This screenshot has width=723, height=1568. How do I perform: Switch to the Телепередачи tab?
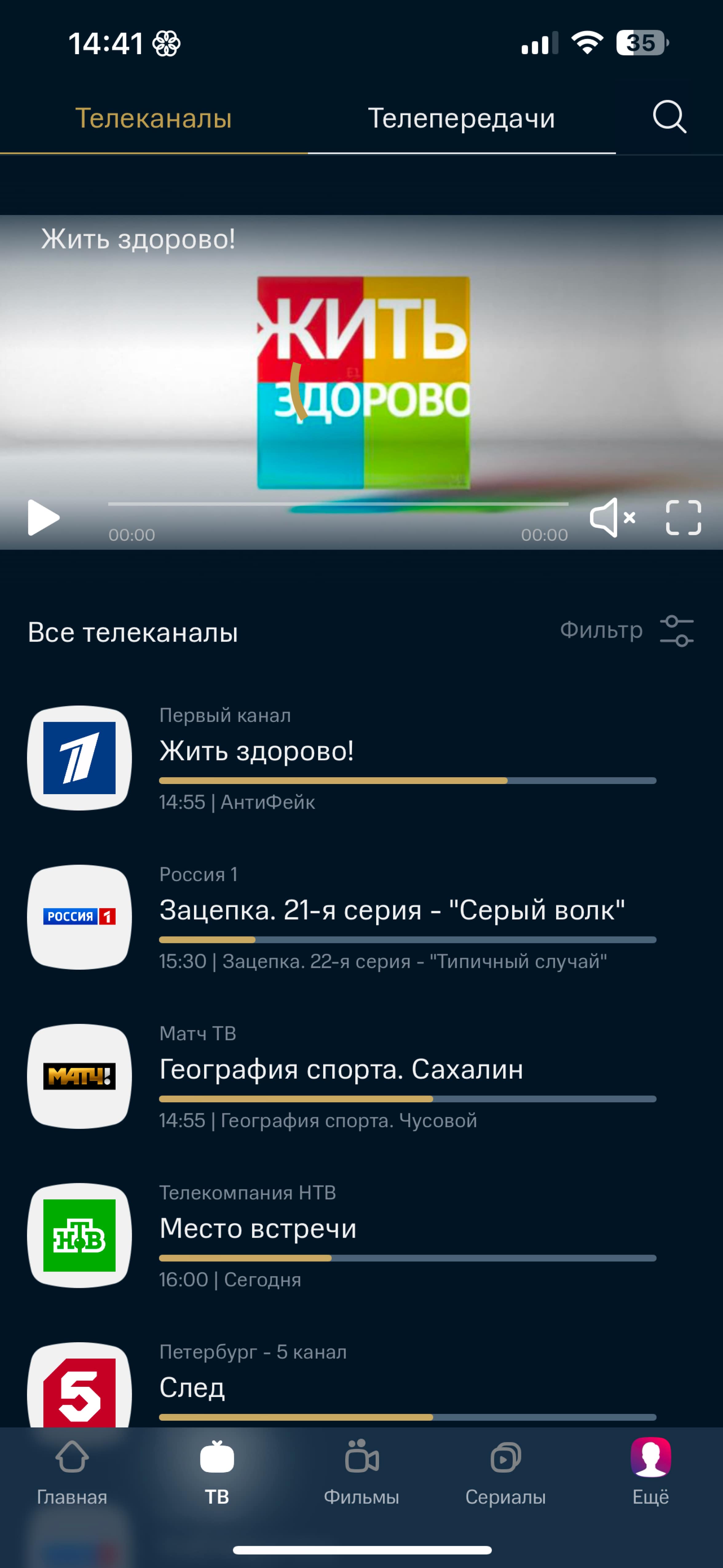pyautogui.click(x=461, y=118)
